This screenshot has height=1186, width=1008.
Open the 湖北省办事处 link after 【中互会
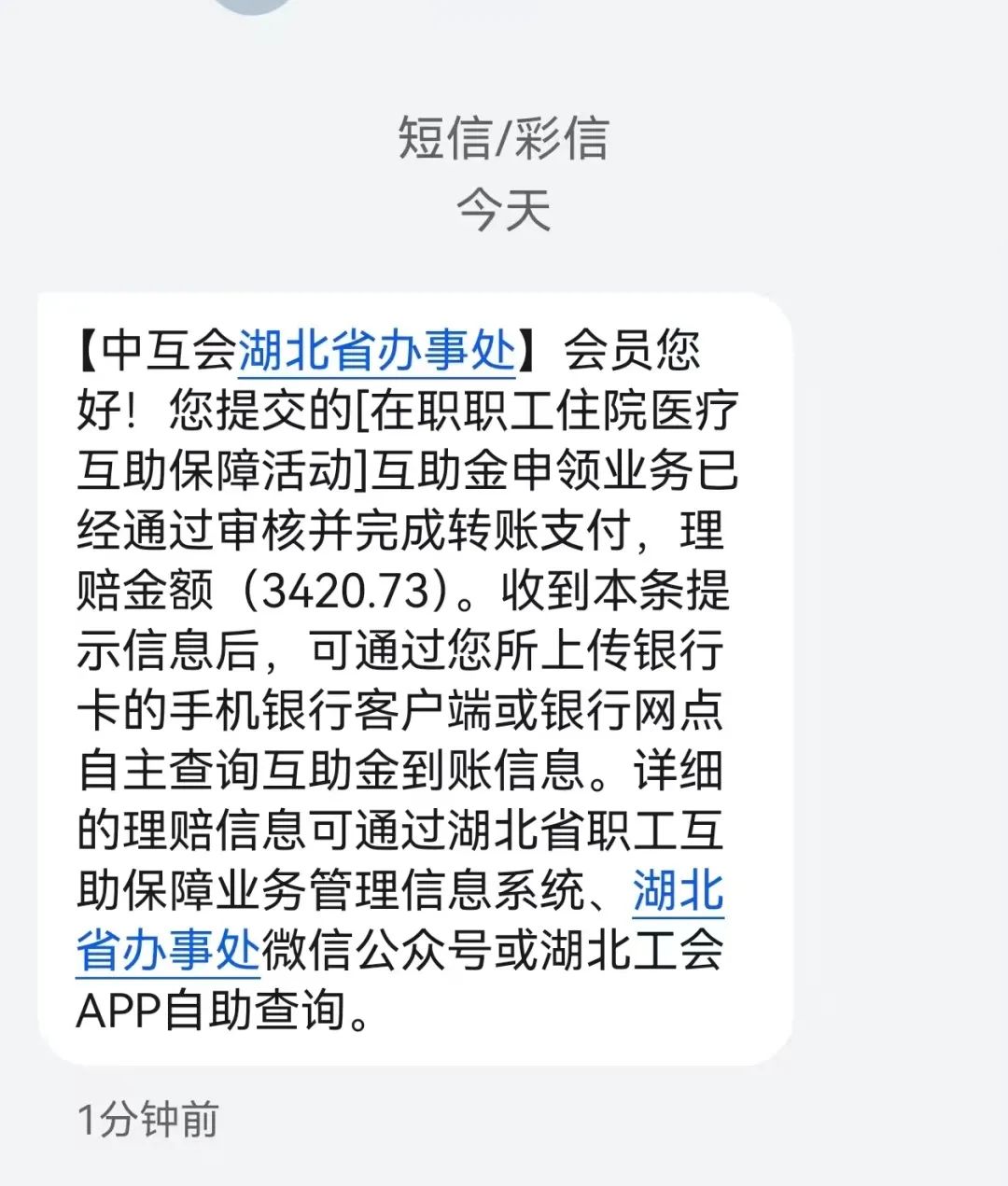tap(377, 351)
